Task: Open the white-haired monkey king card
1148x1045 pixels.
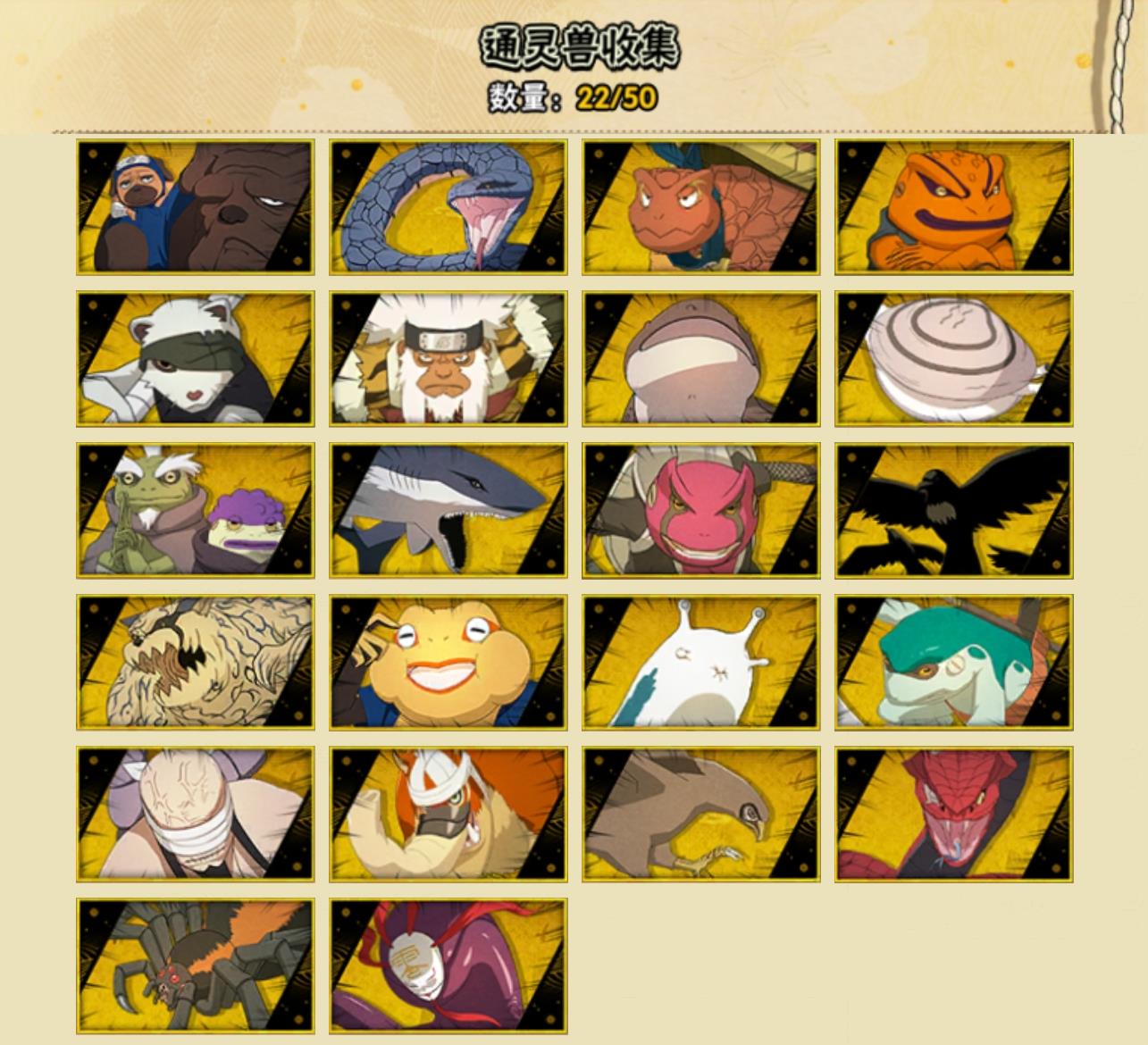Action: click(x=448, y=359)
